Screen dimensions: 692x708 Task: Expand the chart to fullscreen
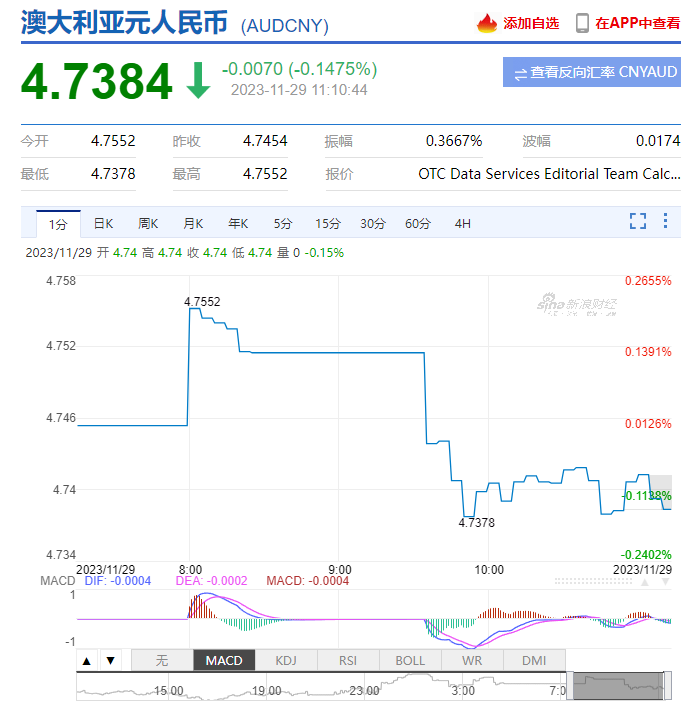point(638,221)
